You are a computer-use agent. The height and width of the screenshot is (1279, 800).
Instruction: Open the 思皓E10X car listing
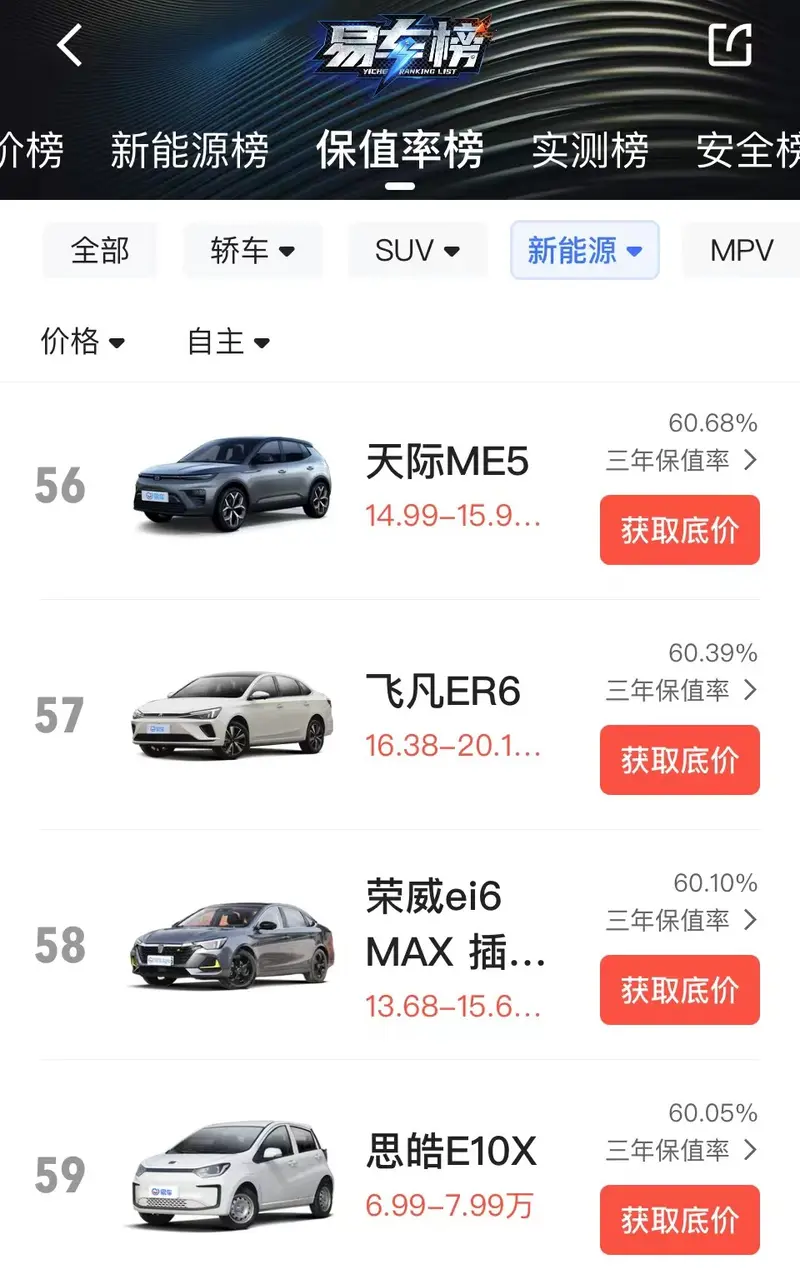click(451, 1152)
